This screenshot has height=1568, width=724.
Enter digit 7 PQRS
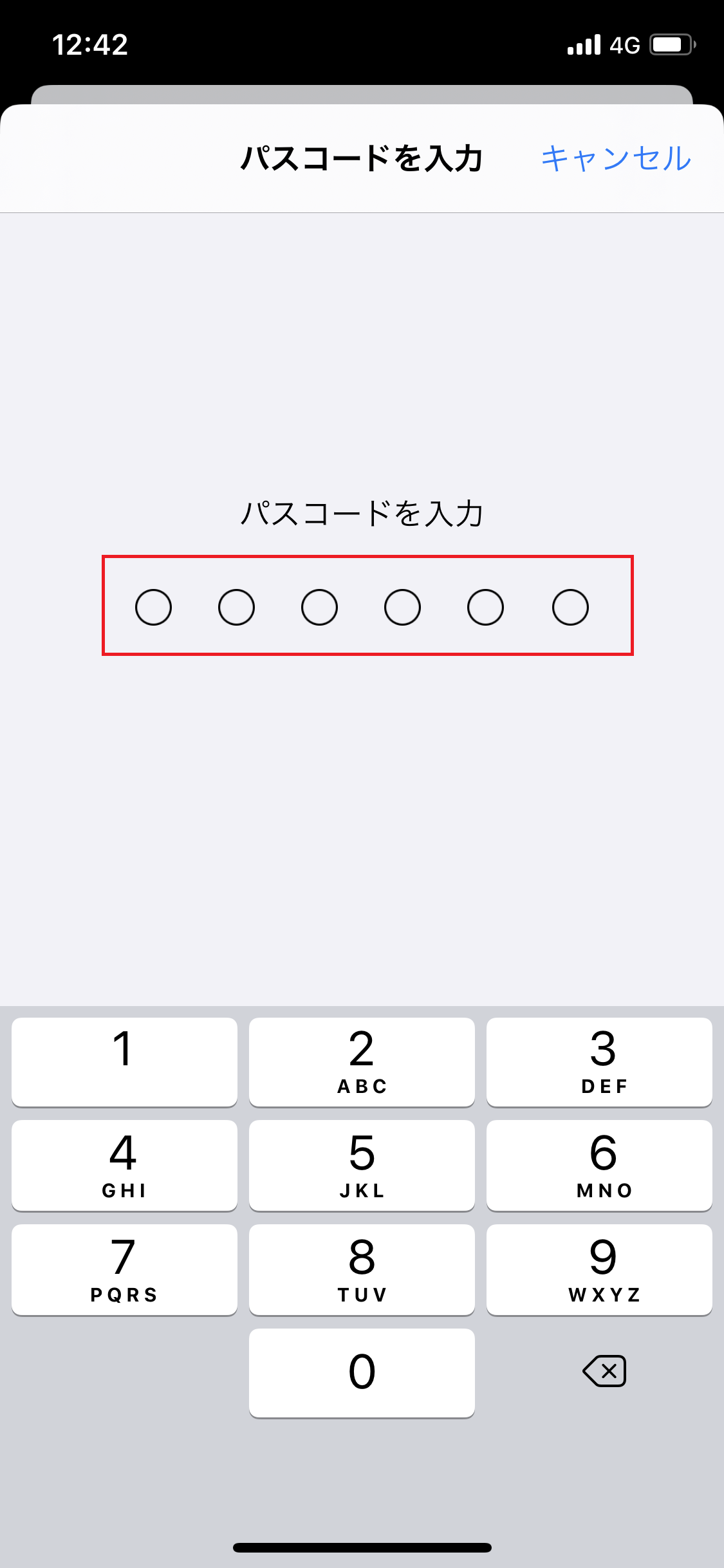point(124,1270)
